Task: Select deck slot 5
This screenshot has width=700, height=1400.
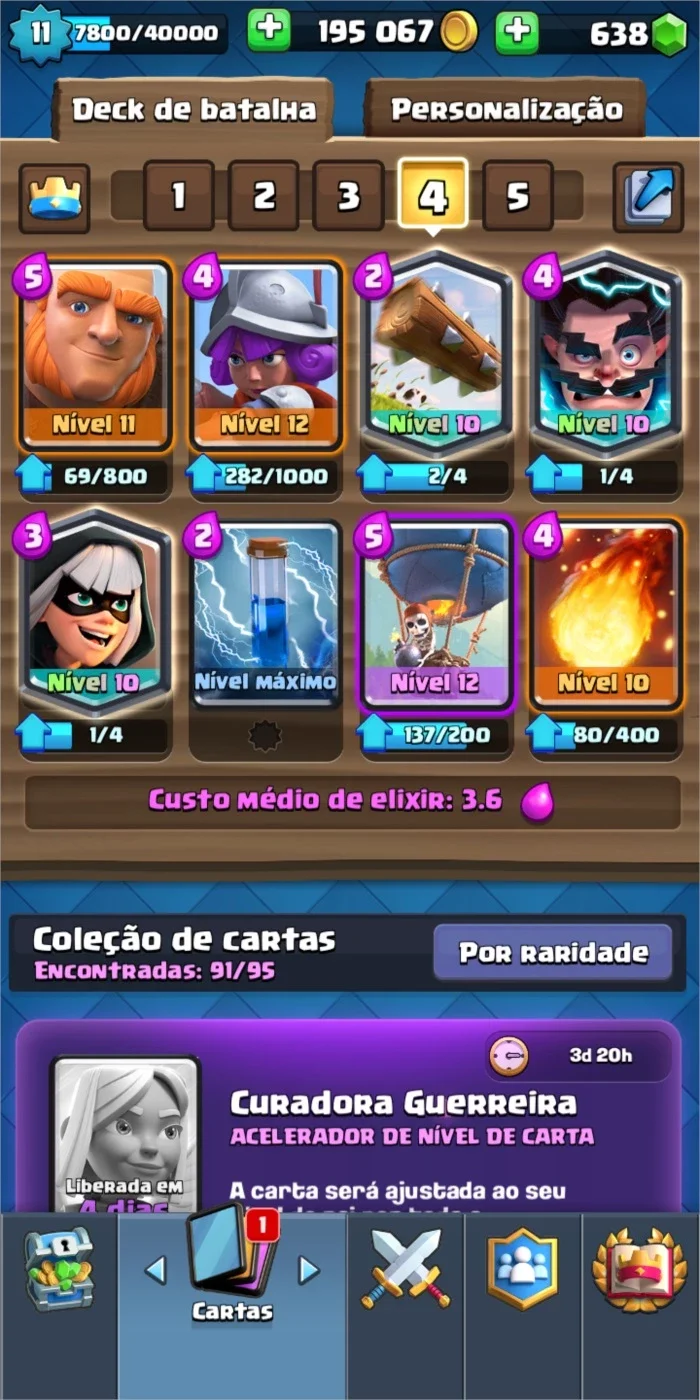Action: click(517, 195)
